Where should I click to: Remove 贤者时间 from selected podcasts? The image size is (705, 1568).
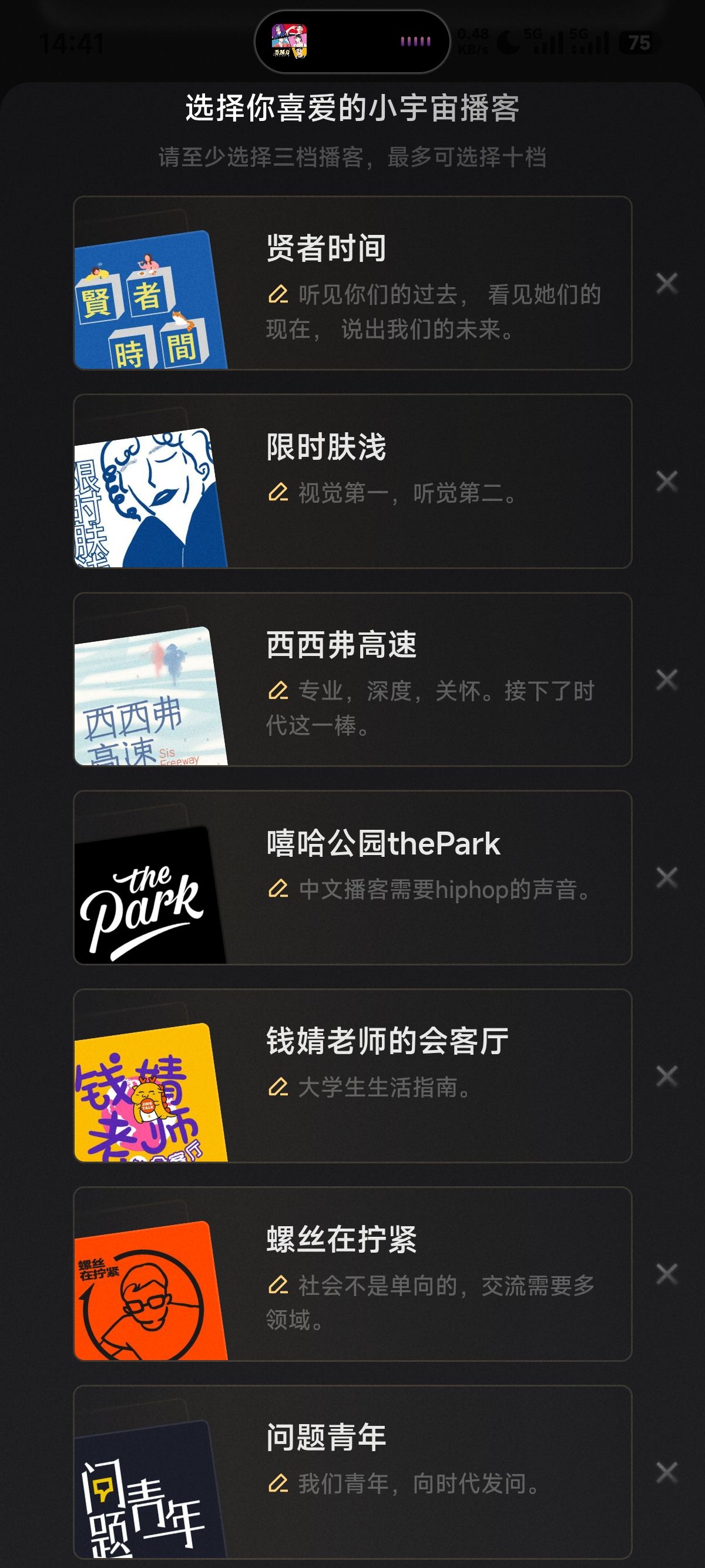click(x=667, y=283)
